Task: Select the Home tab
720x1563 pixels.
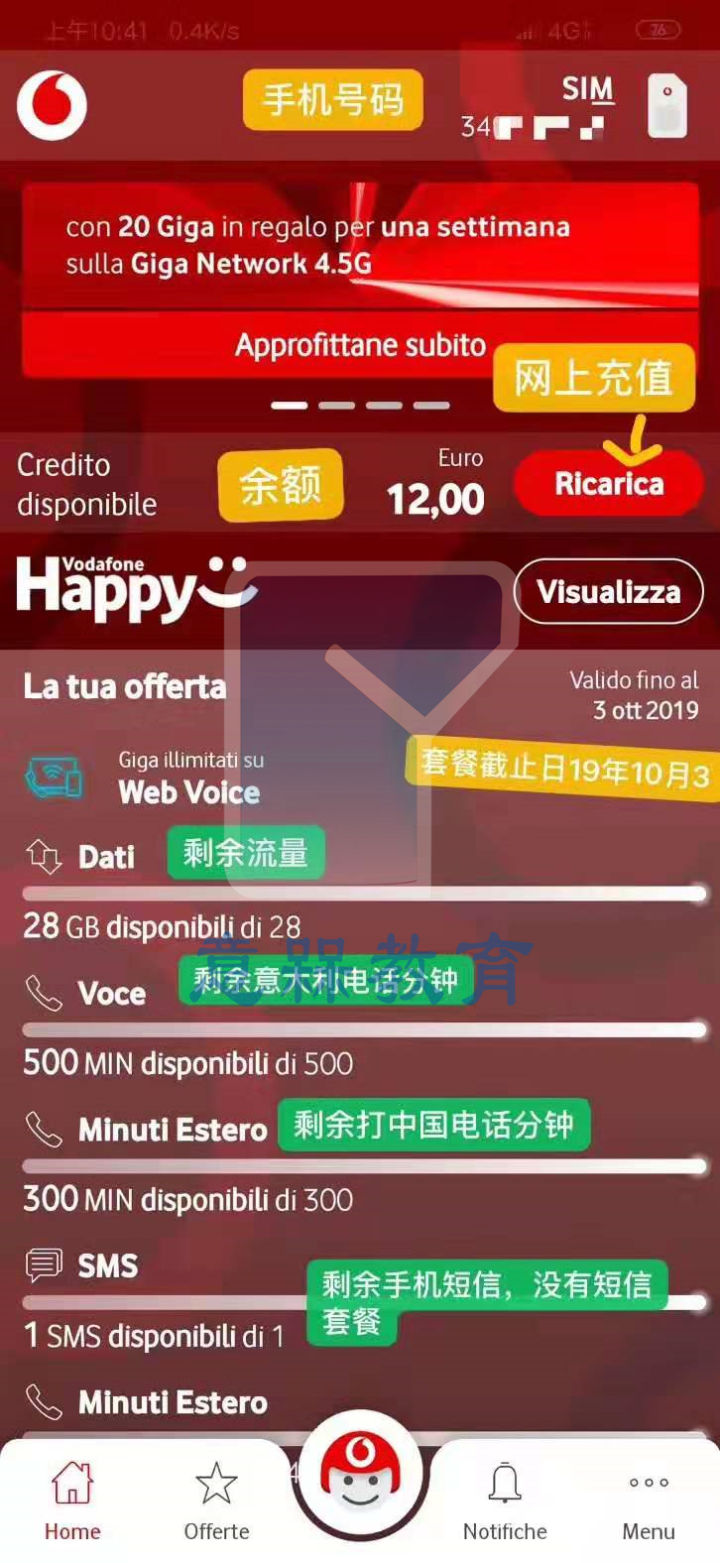Action: 71,1500
